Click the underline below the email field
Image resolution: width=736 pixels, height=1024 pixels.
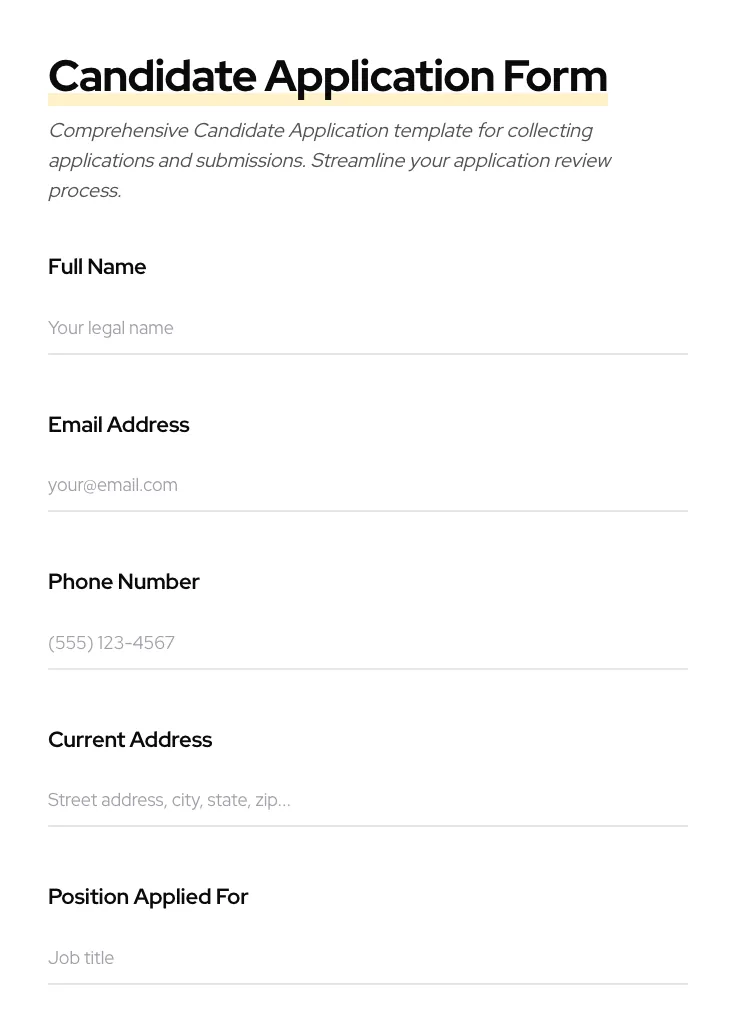click(x=368, y=512)
